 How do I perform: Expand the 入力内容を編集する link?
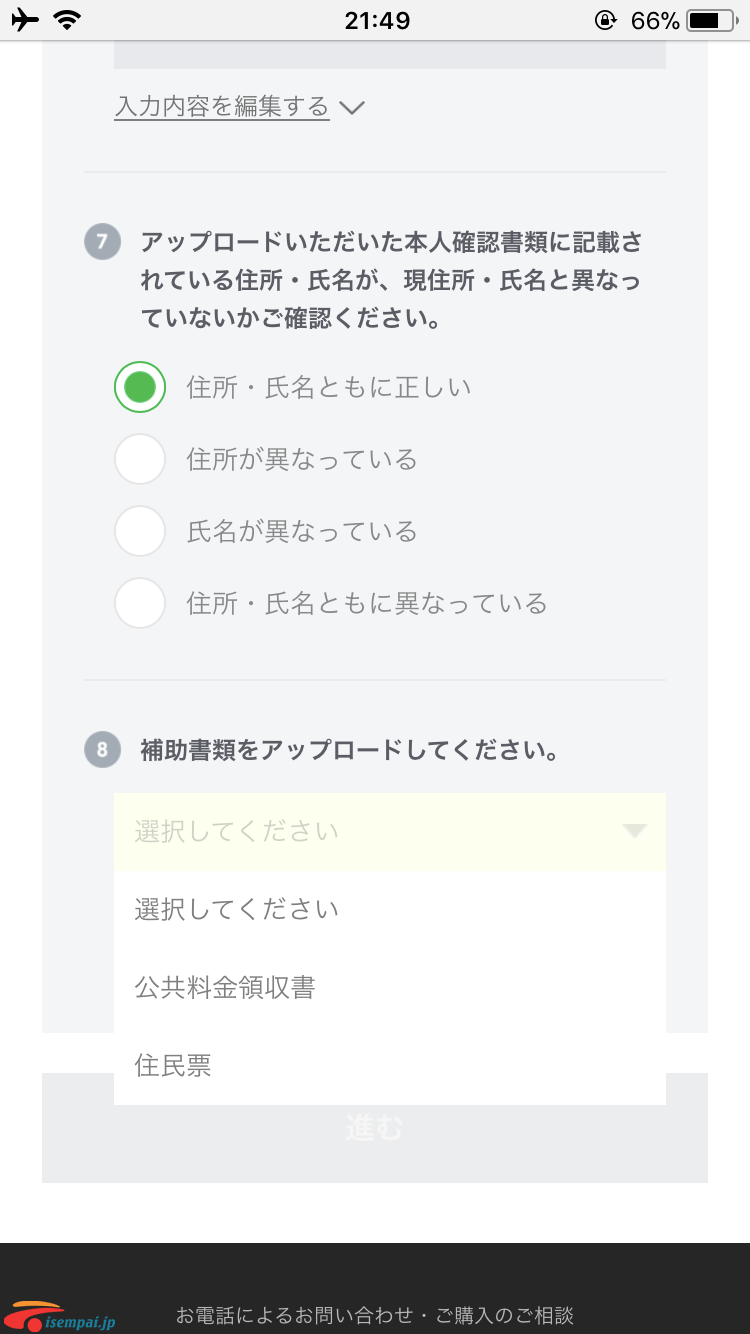coord(240,106)
